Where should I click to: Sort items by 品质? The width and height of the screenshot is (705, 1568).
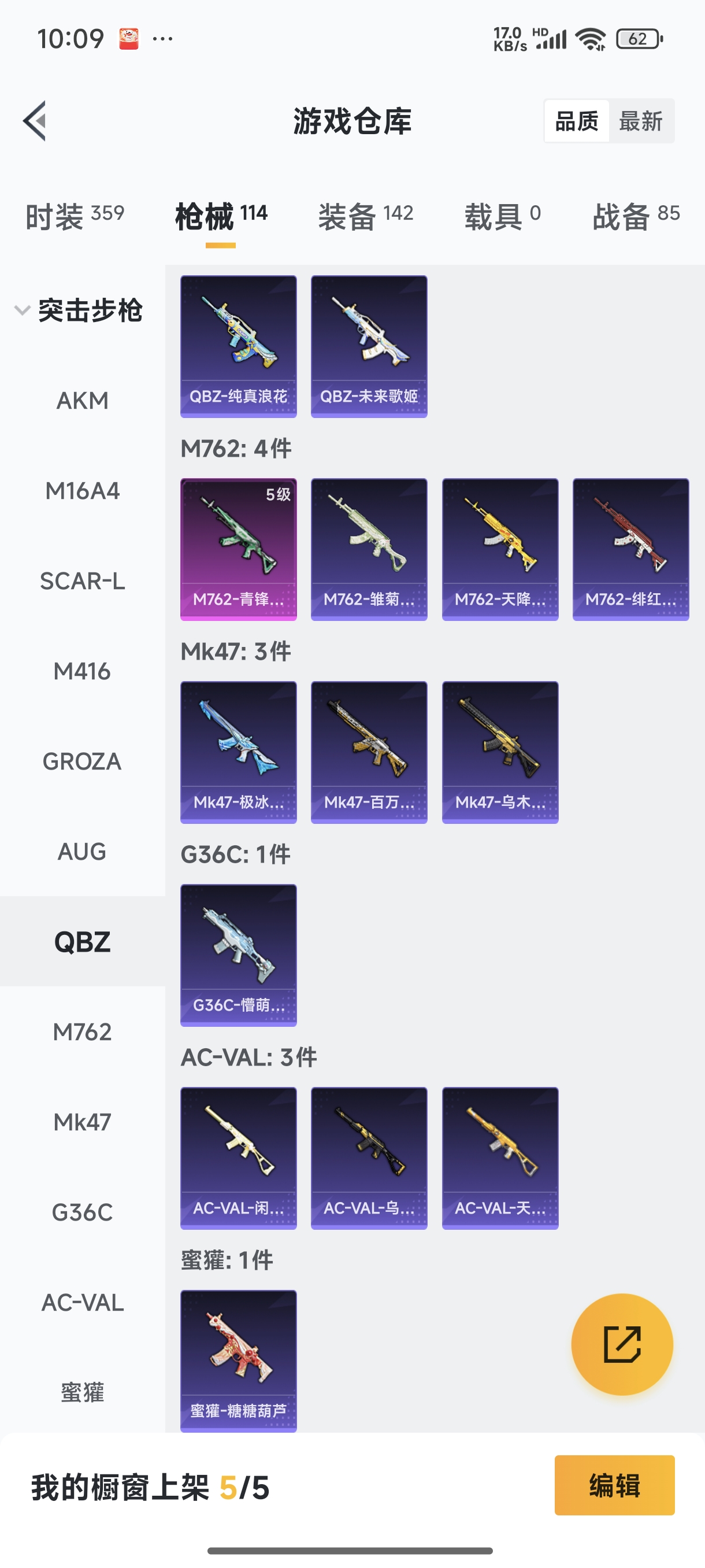[576, 121]
